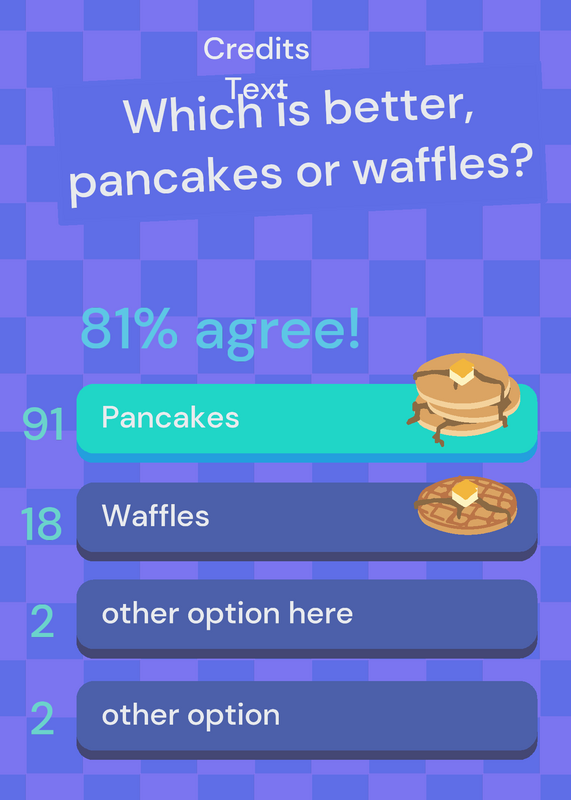
Task: Pick the "other option here" answer
Action: [x=307, y=618]
